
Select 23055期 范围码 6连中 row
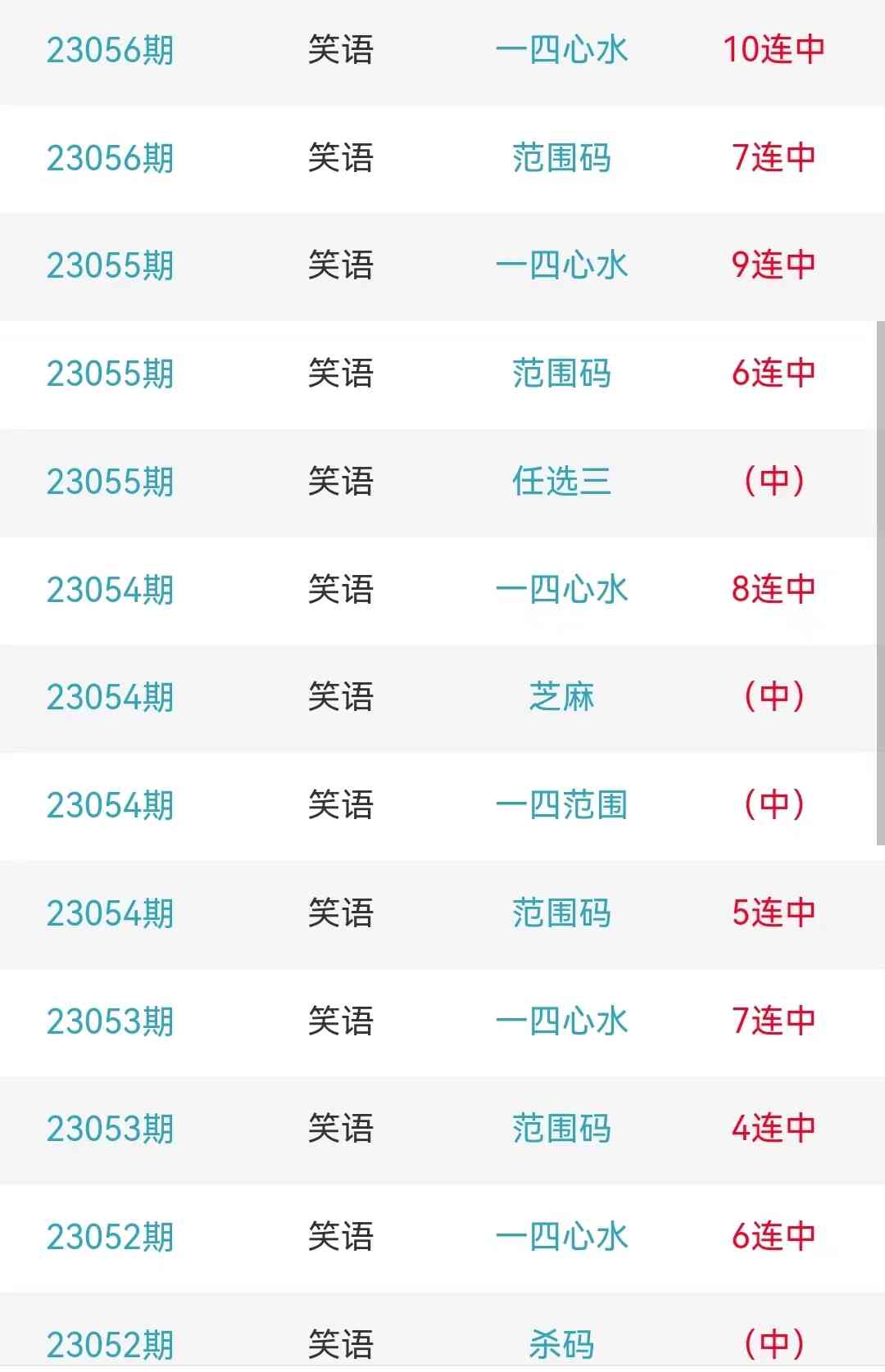point(561,374)
